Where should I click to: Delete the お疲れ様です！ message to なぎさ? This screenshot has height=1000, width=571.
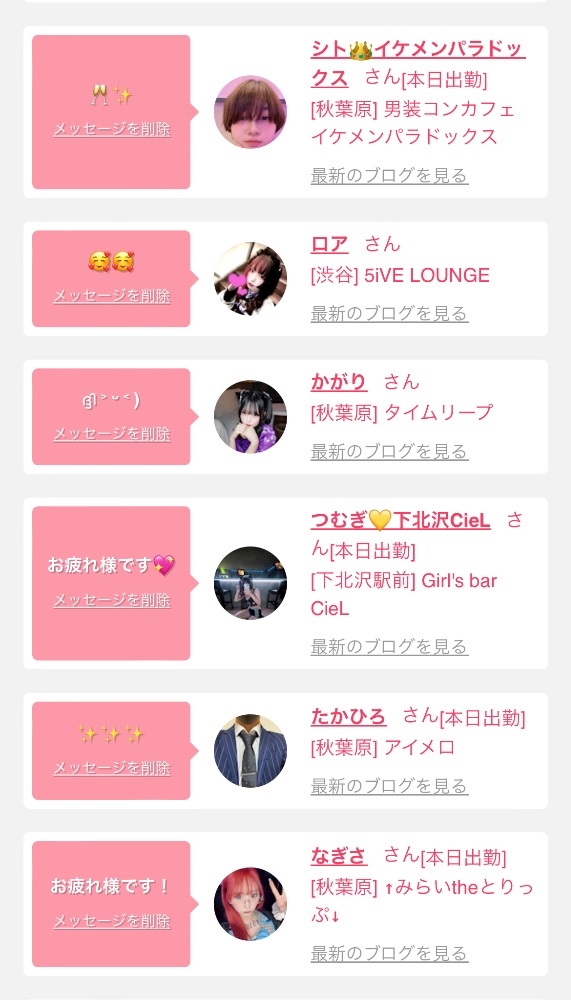tap(112, 921)
